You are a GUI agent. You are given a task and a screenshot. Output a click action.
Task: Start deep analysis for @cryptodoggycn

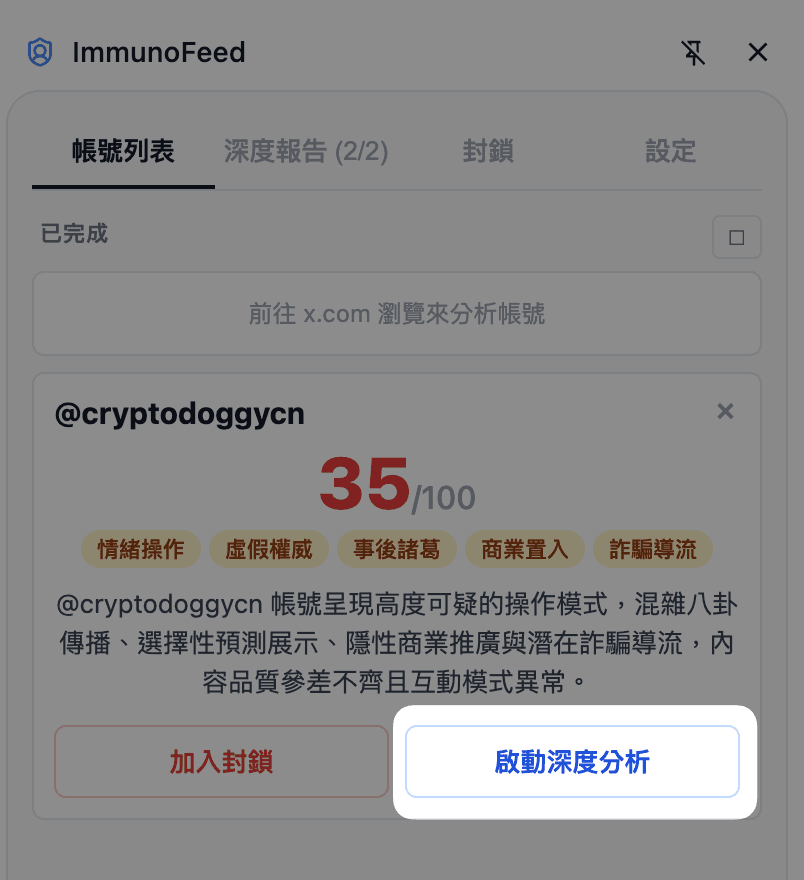[x=572, y=762]
